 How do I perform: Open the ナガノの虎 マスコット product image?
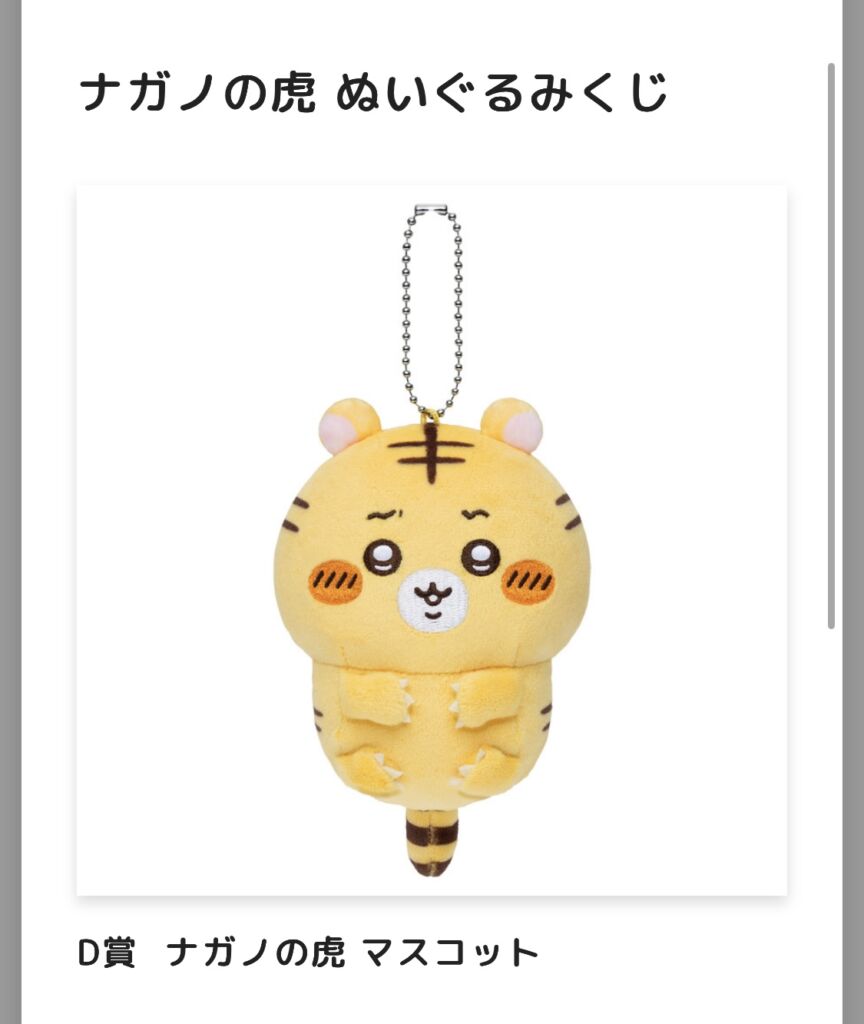pos(432,540)
